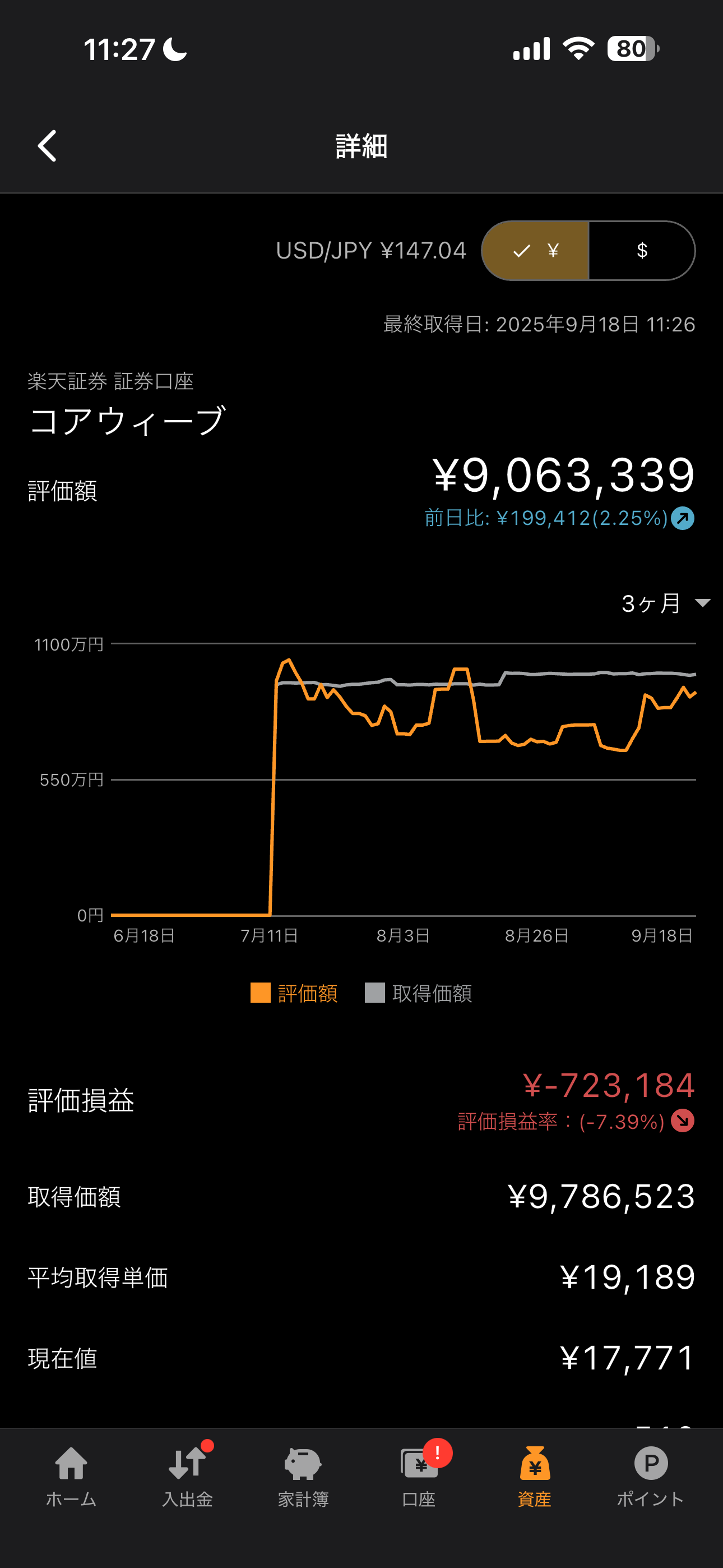Open the ポイント tab
The image size is (723, 1568).
coord(651,1476)
